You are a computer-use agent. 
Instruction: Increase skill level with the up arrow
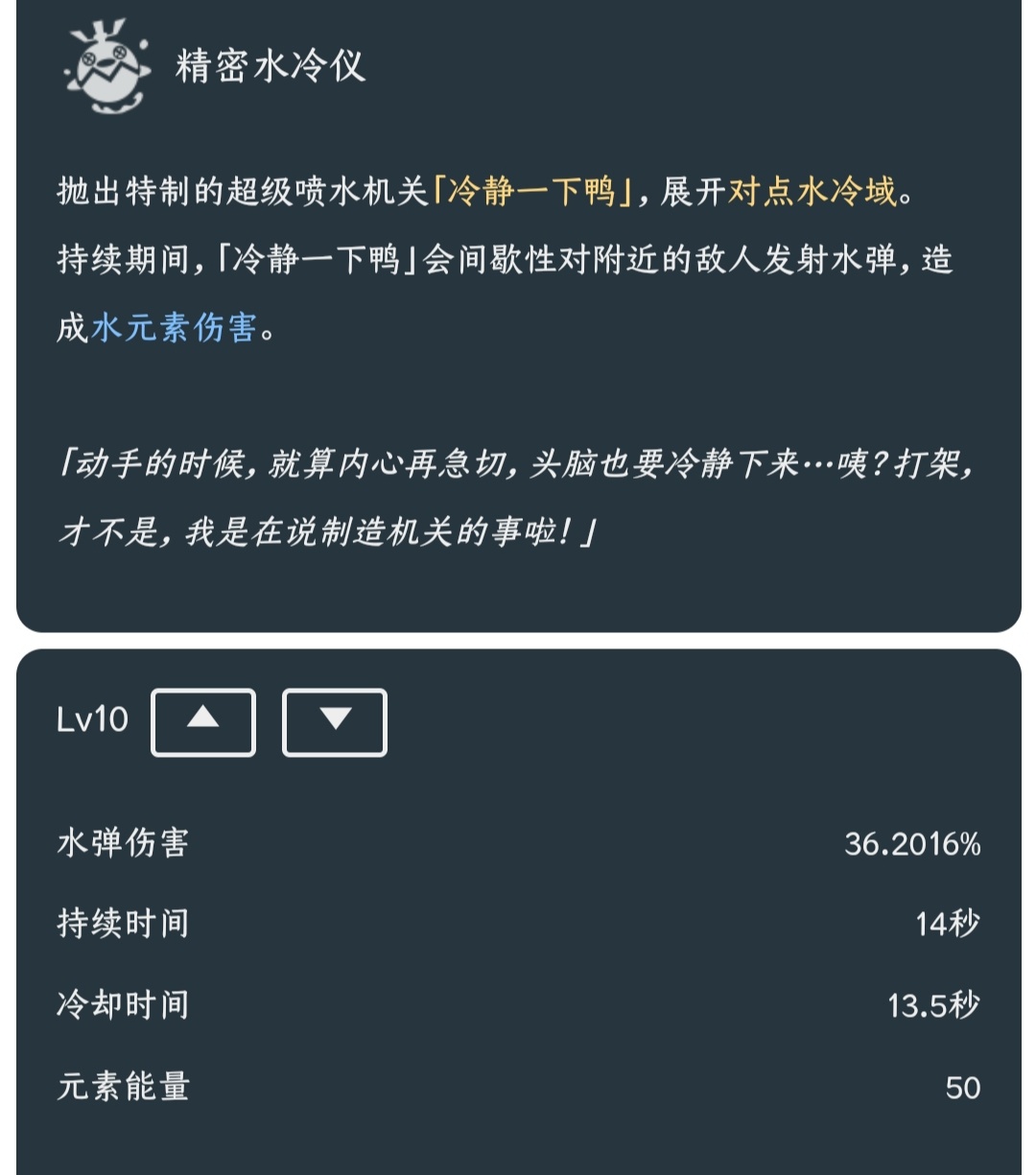click(x=203, y=722)
